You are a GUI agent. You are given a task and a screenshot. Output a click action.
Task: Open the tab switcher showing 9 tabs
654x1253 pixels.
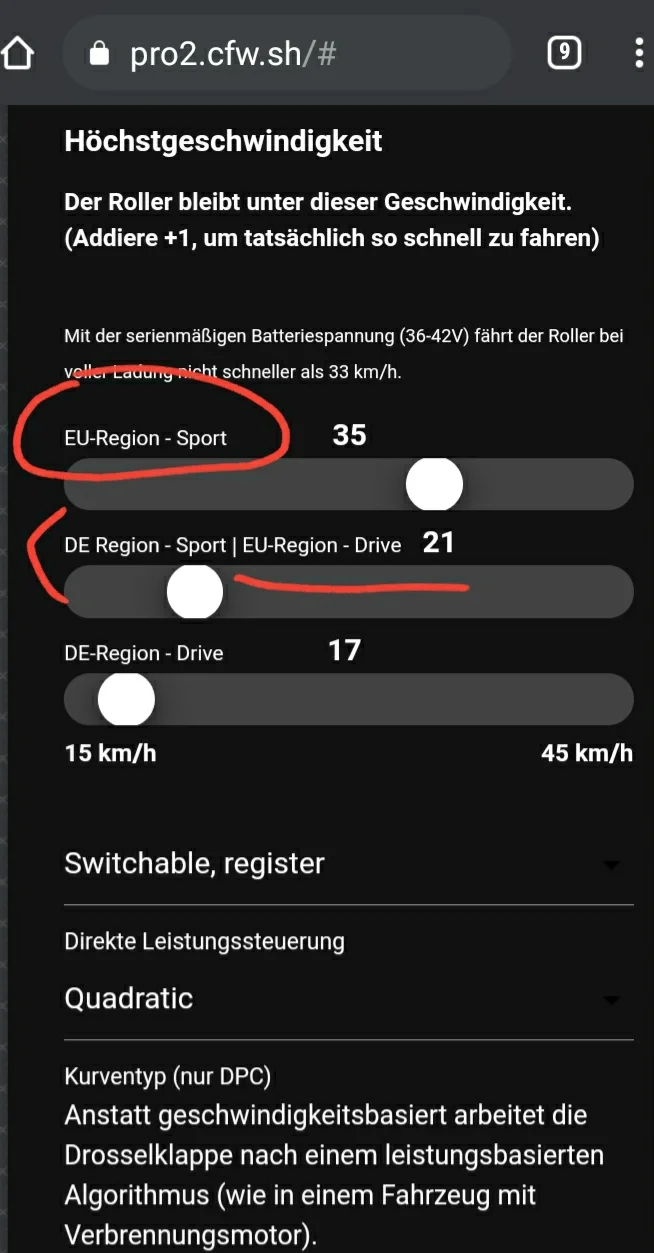point(565,53)
